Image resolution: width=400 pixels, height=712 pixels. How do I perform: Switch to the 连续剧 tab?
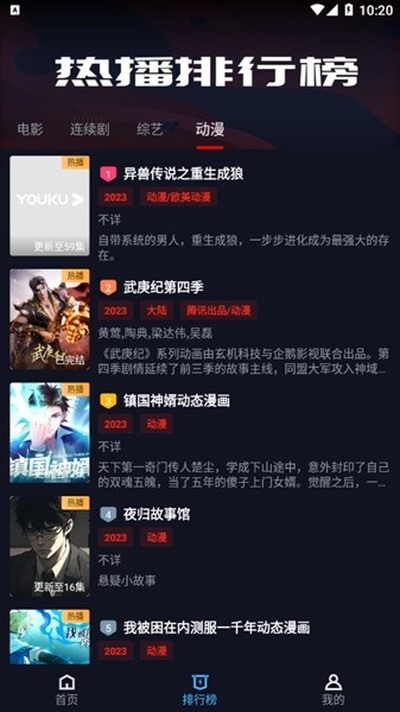(x=90, y=130)
